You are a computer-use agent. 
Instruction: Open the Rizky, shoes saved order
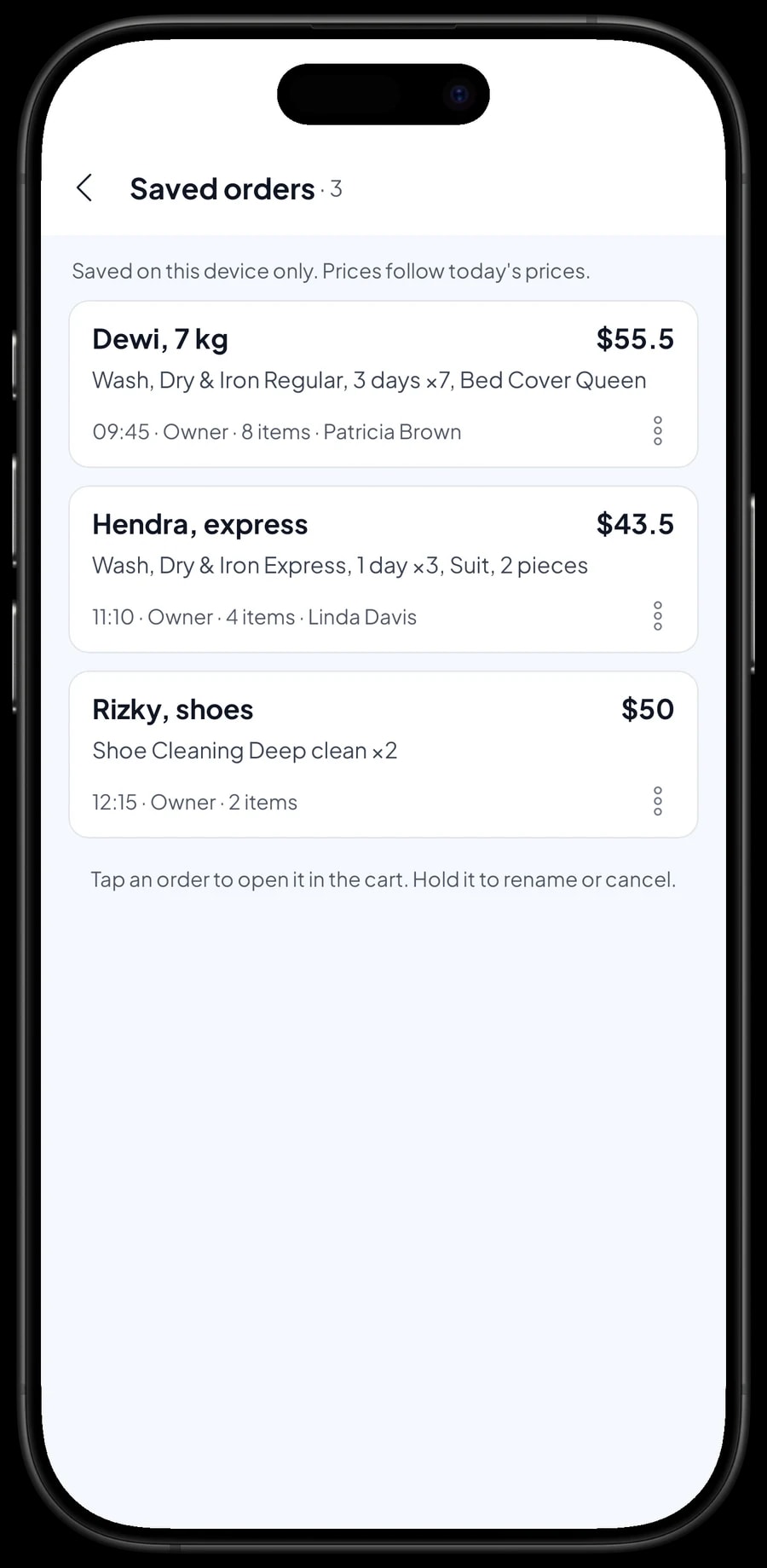[x=383, y=754]
